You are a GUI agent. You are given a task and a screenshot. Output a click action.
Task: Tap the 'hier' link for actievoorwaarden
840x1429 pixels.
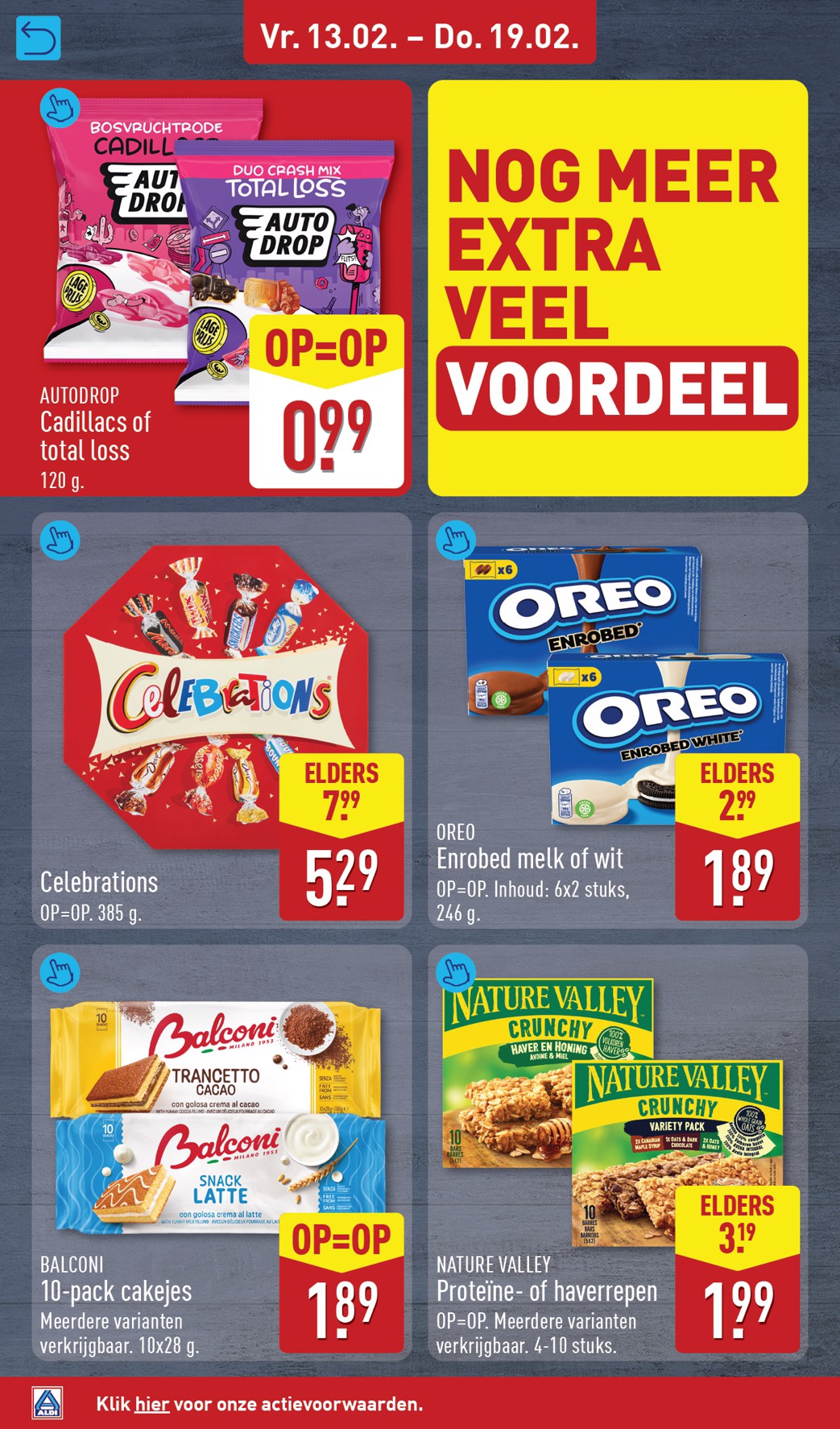151,1404
